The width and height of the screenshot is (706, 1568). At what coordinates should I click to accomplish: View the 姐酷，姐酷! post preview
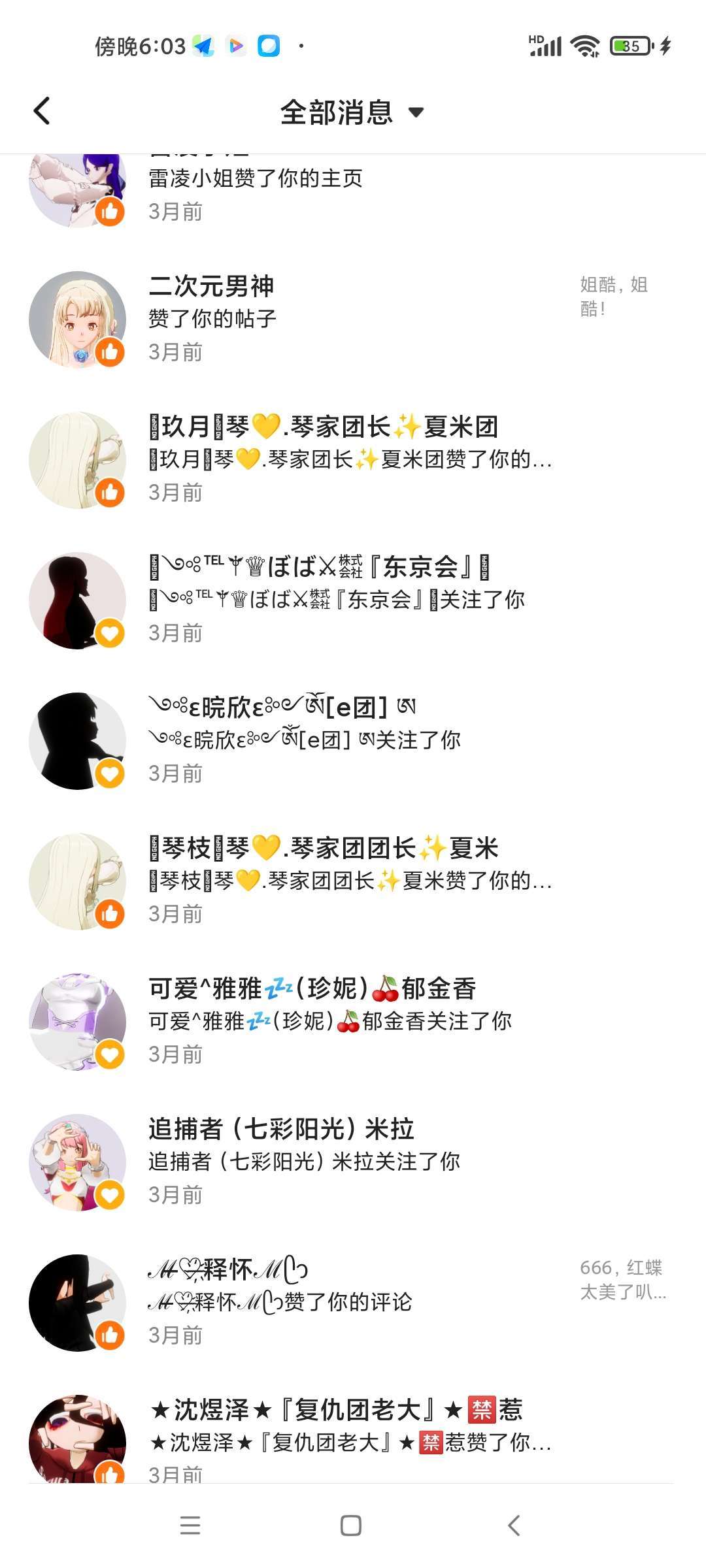pos(613,296)
